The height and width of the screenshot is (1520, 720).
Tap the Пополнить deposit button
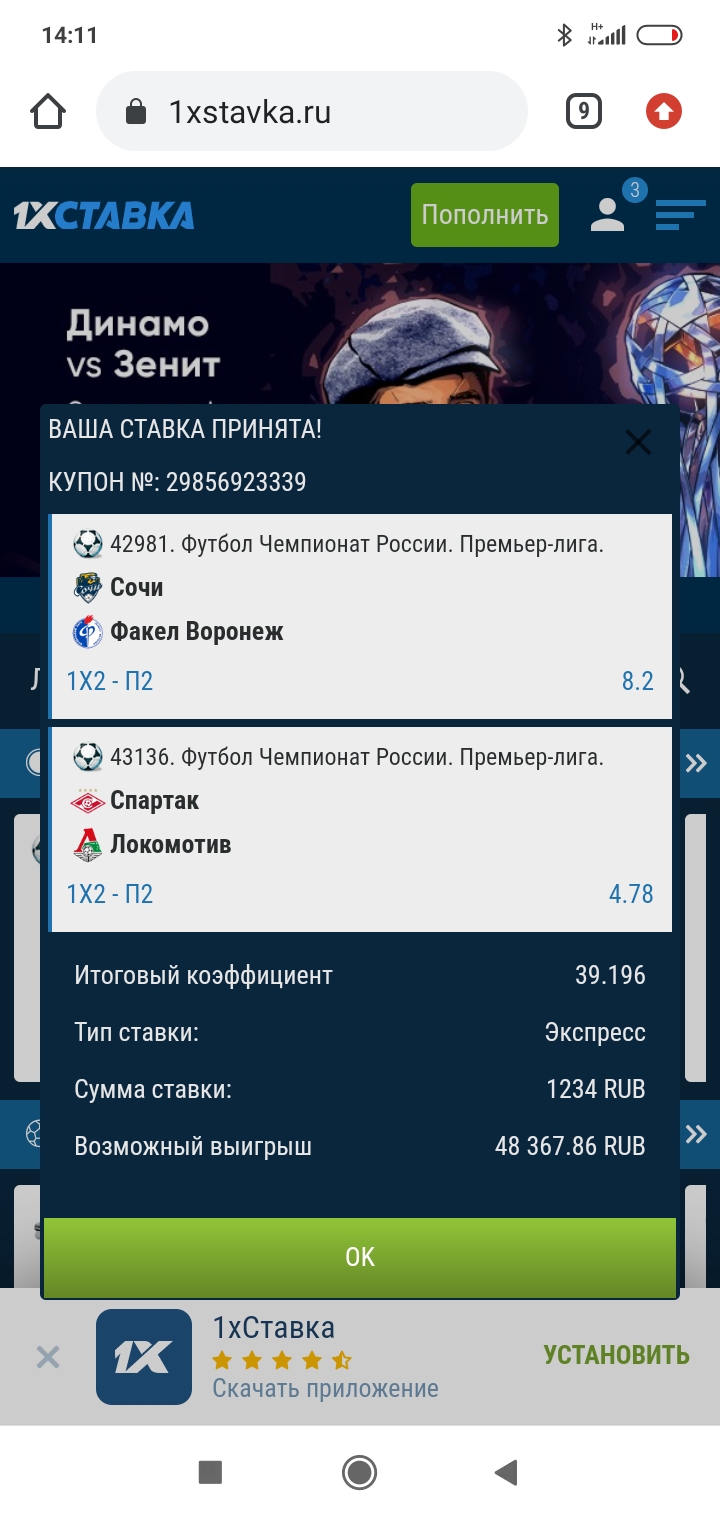[x=484, y=215]
